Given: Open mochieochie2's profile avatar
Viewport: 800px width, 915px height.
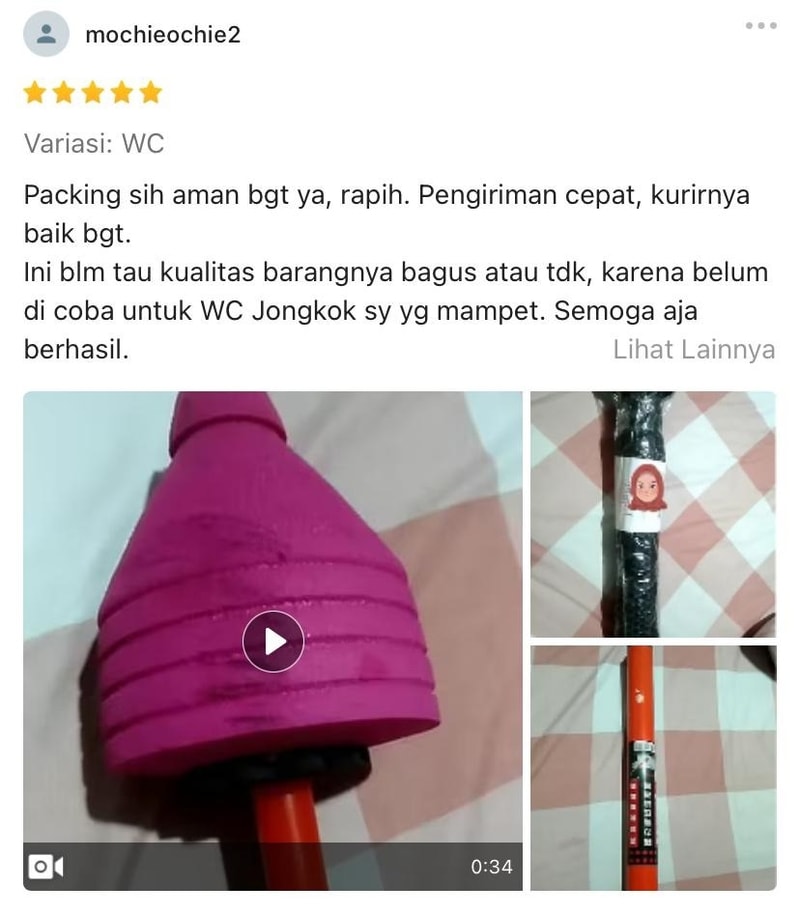Looking at the screenshot, I should [46, 36].
